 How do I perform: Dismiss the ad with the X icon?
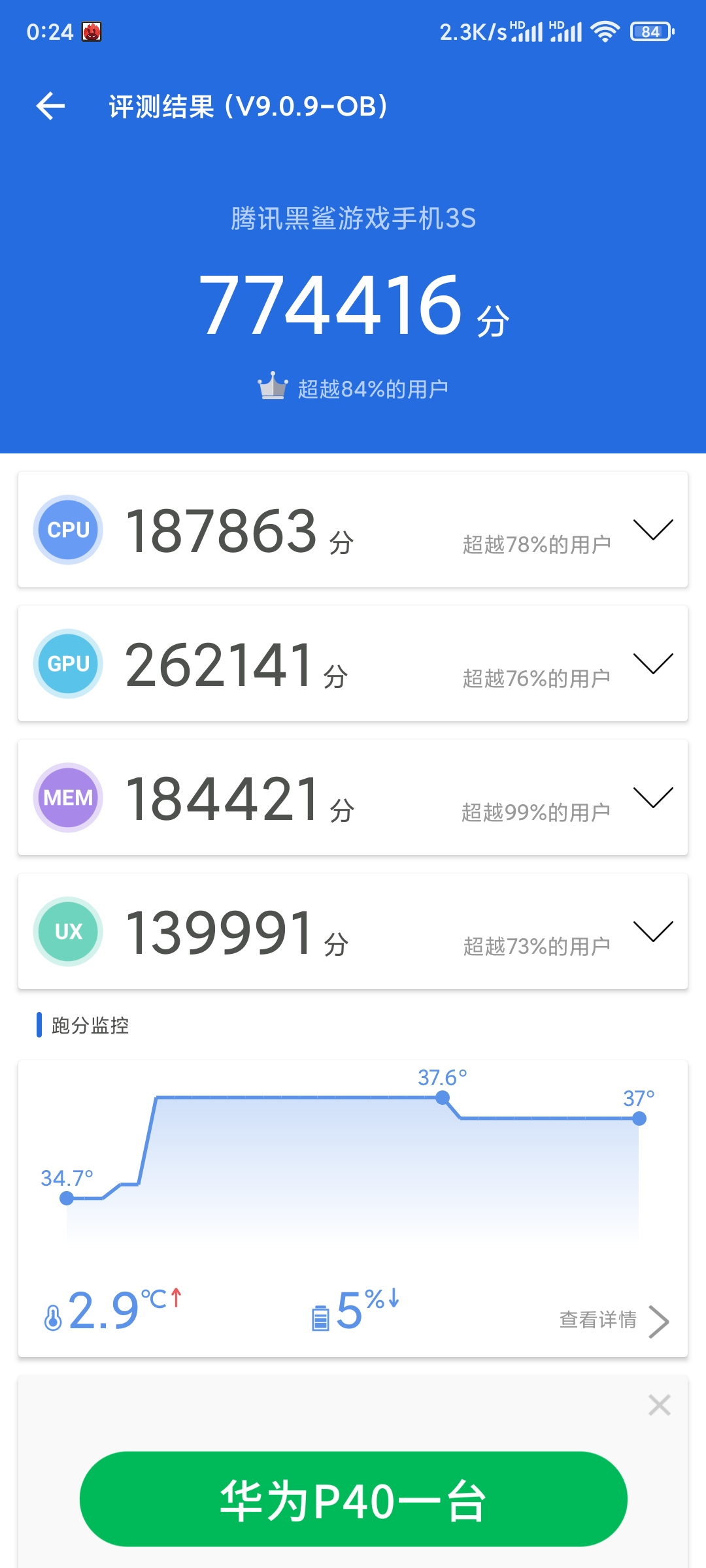tap(659, 1405)
